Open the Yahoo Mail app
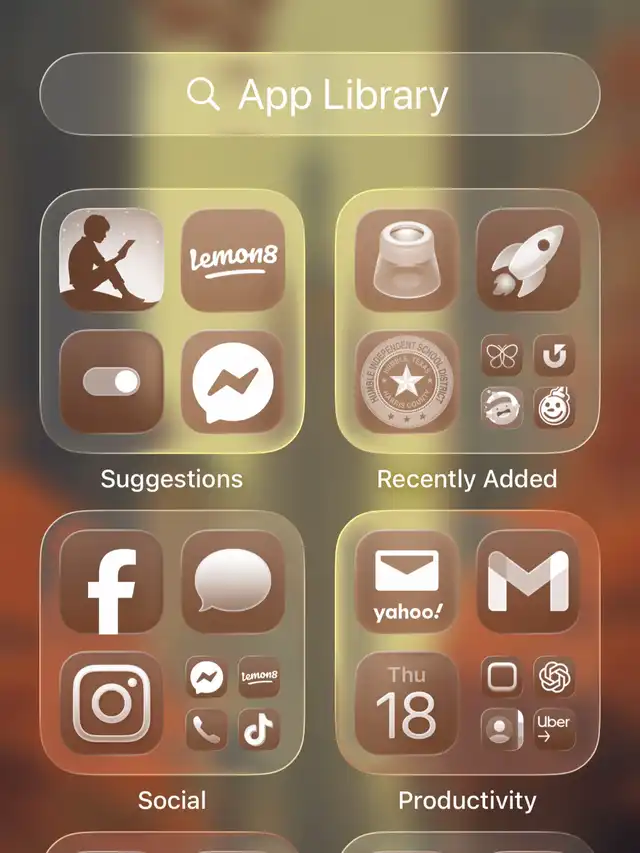This screenshot has height=853, width=640. 407,582
